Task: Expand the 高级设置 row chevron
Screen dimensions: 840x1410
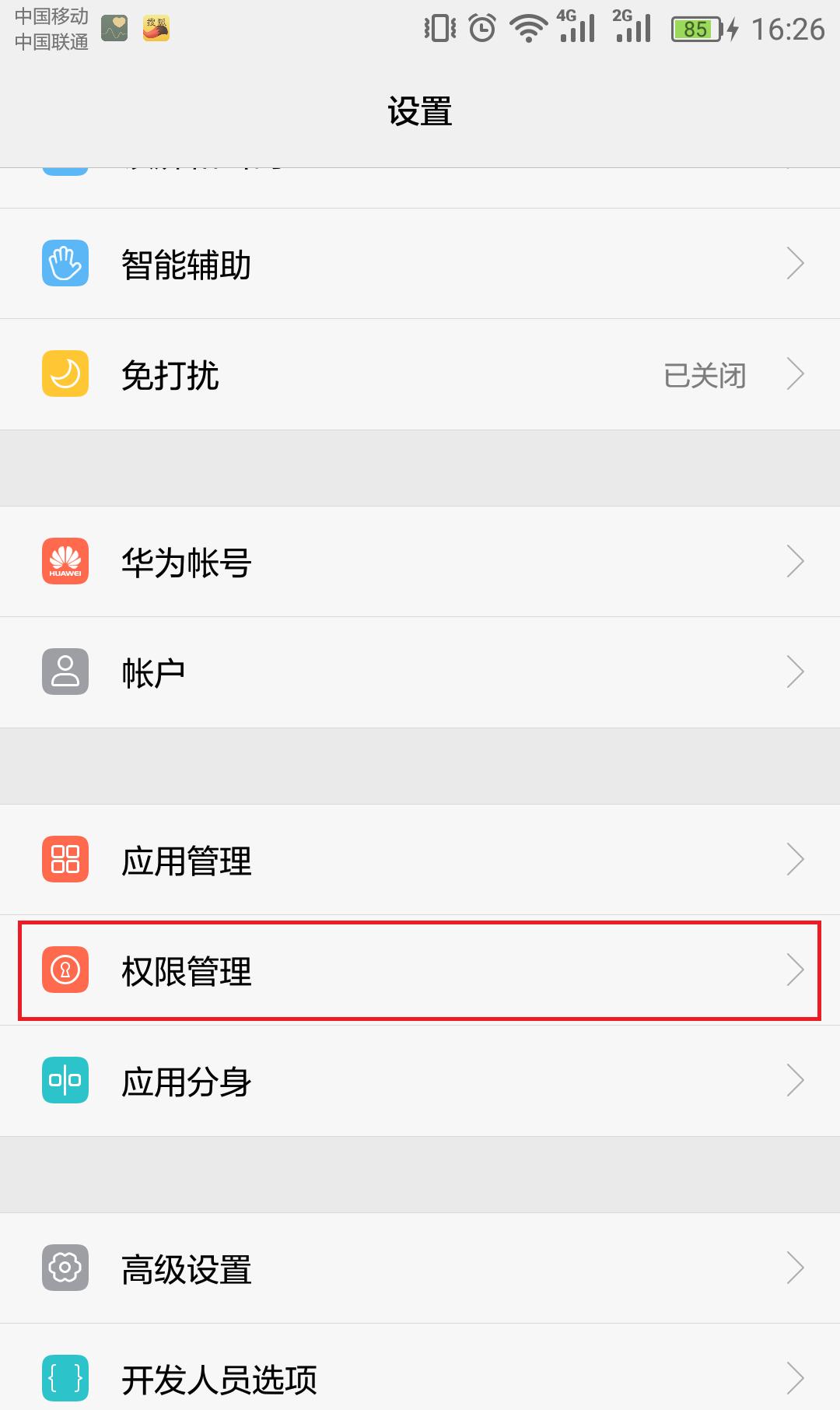Action: [x=796, y=1268]
